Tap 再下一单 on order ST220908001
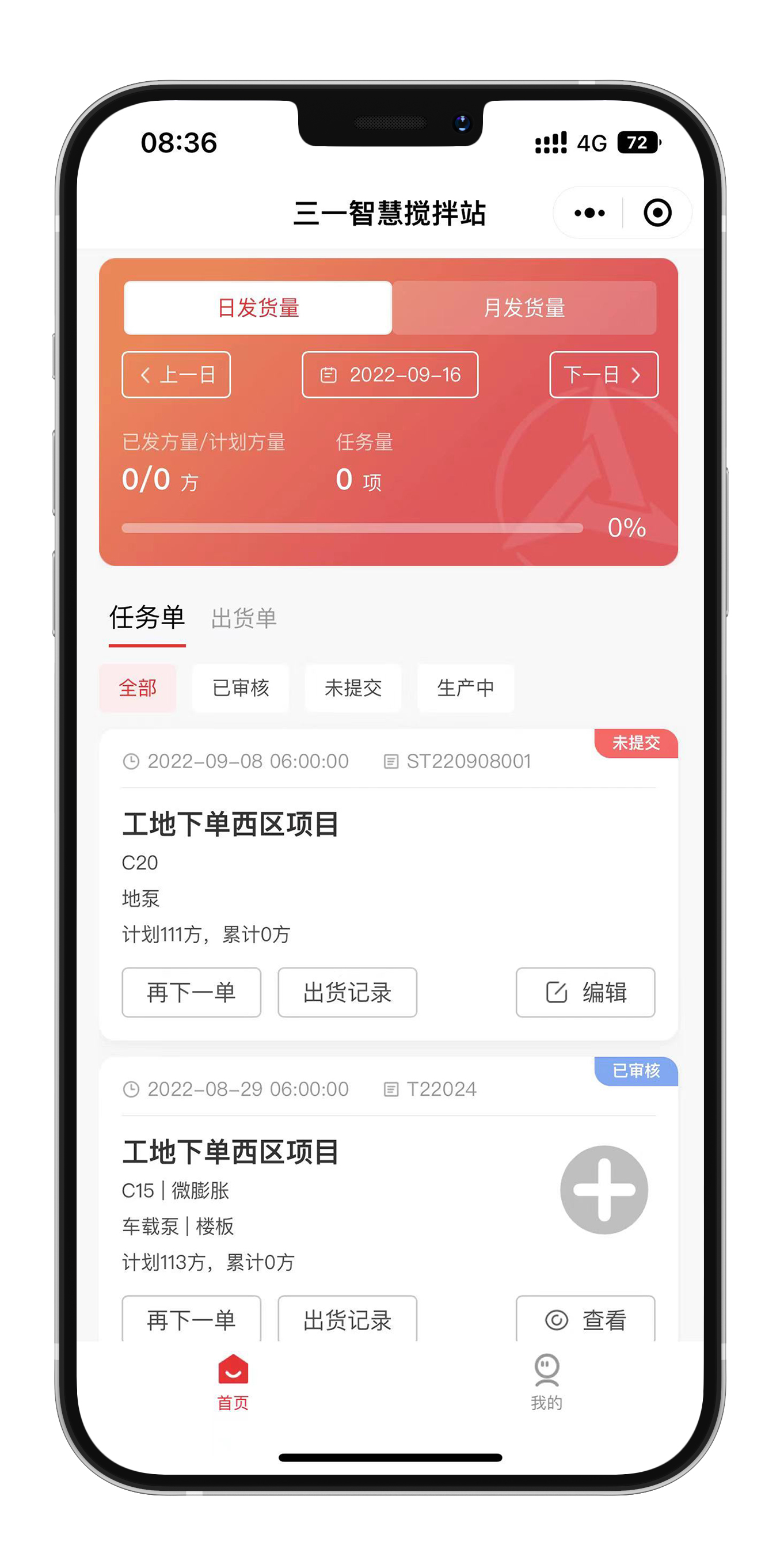The image size is (784, 1553). coord(191,992)
